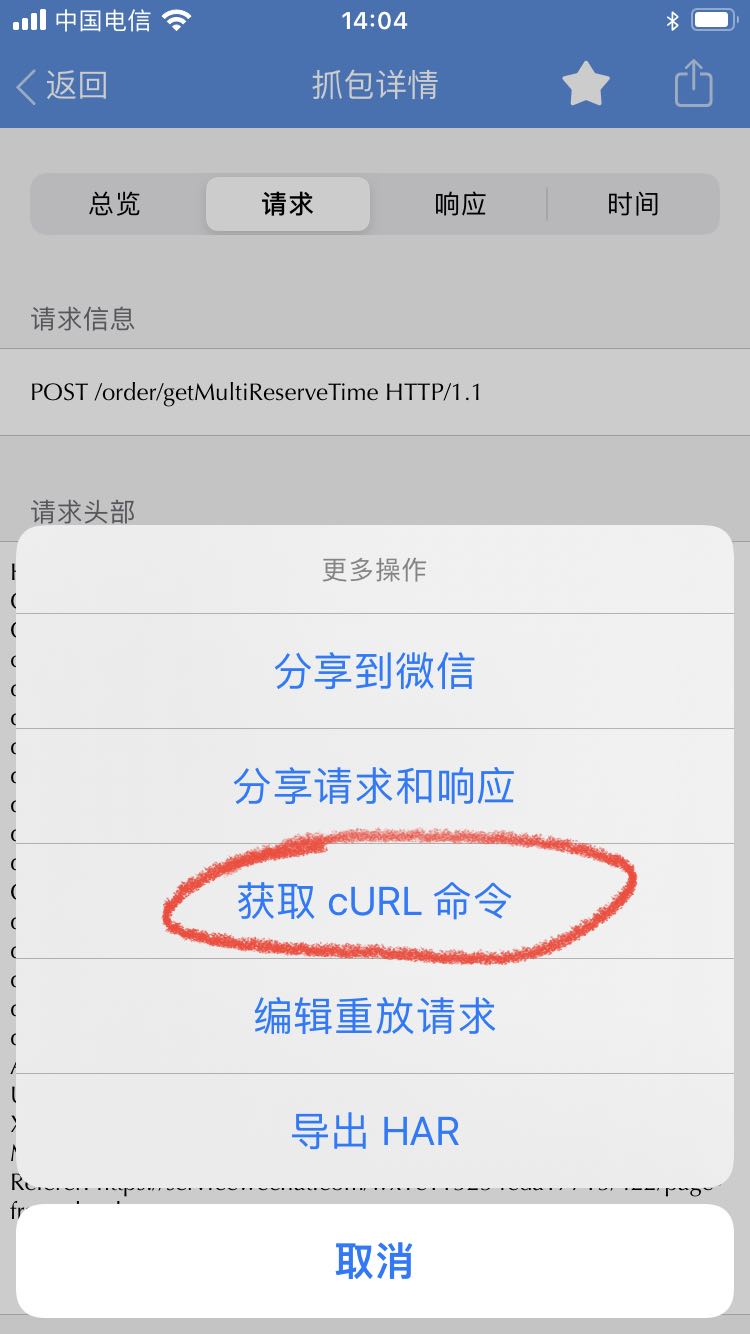Image resolution: width=750 pixels, height=1334 pixels.
Task: Open the share icon in top bar
Action: [x=694, y=84]
